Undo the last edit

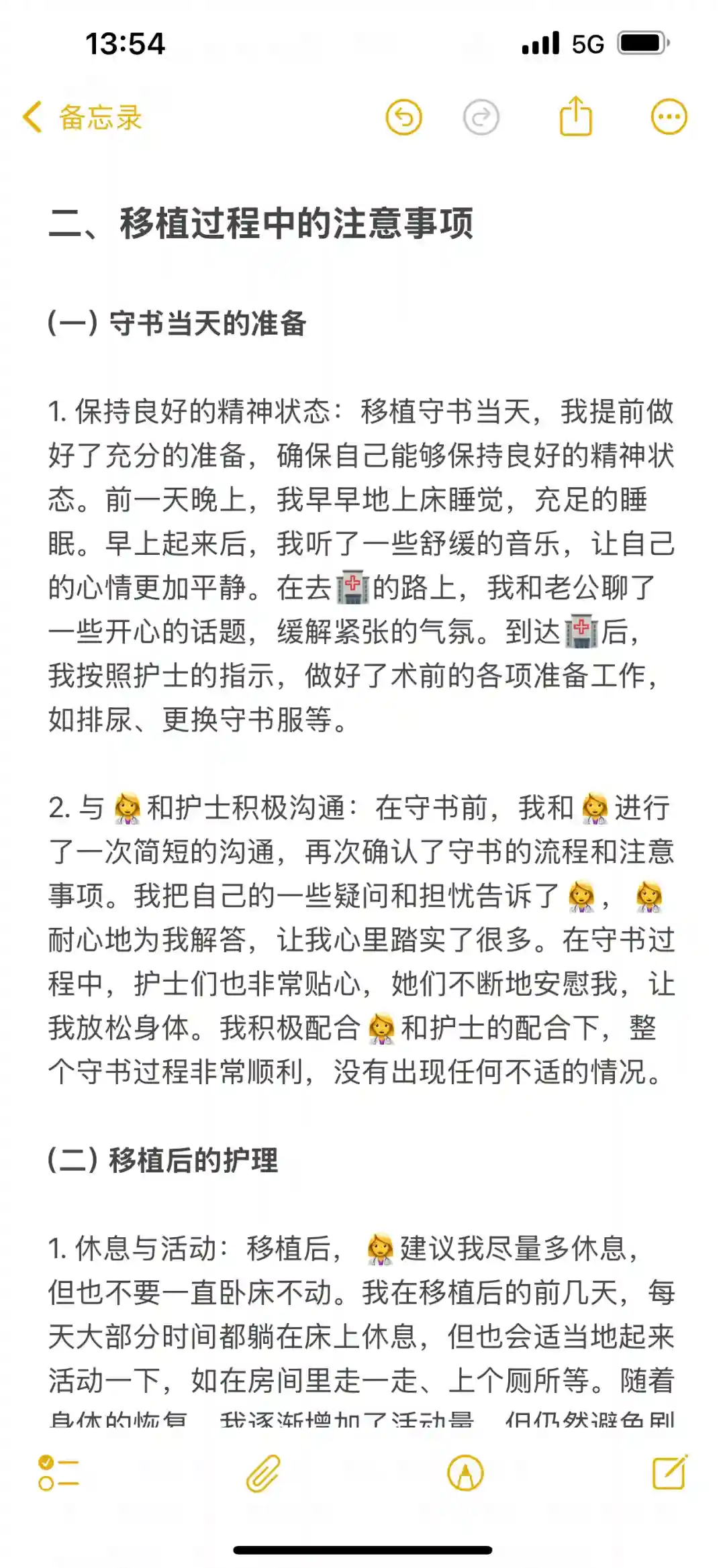click(x=403, y=117)
